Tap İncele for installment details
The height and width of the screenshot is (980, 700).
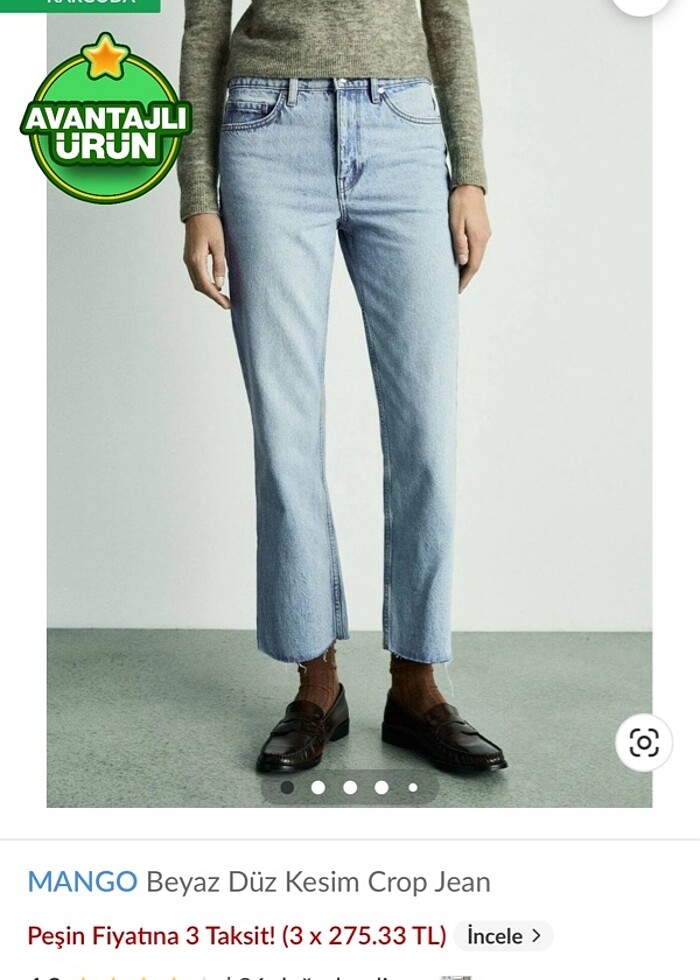[x=503, y=936]
